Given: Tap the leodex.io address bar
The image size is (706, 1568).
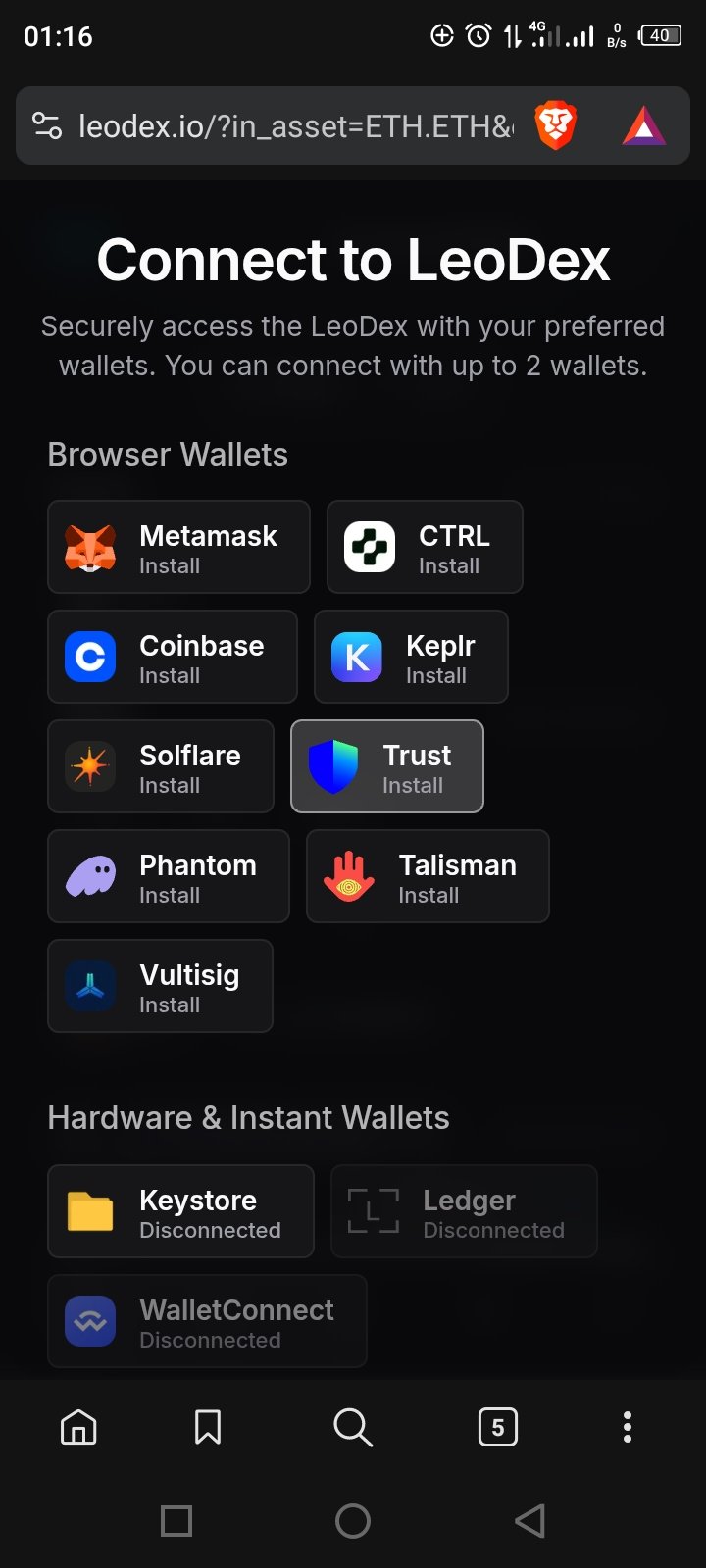Looking at the screenshot, I should (295, 126).
